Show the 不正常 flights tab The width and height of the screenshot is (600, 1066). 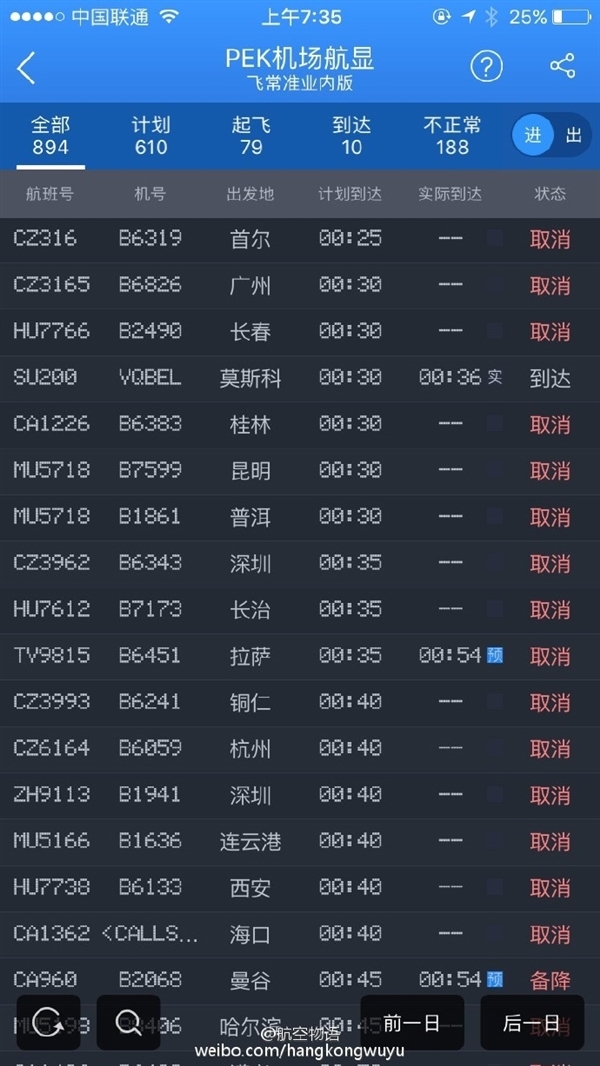[453, 136]
